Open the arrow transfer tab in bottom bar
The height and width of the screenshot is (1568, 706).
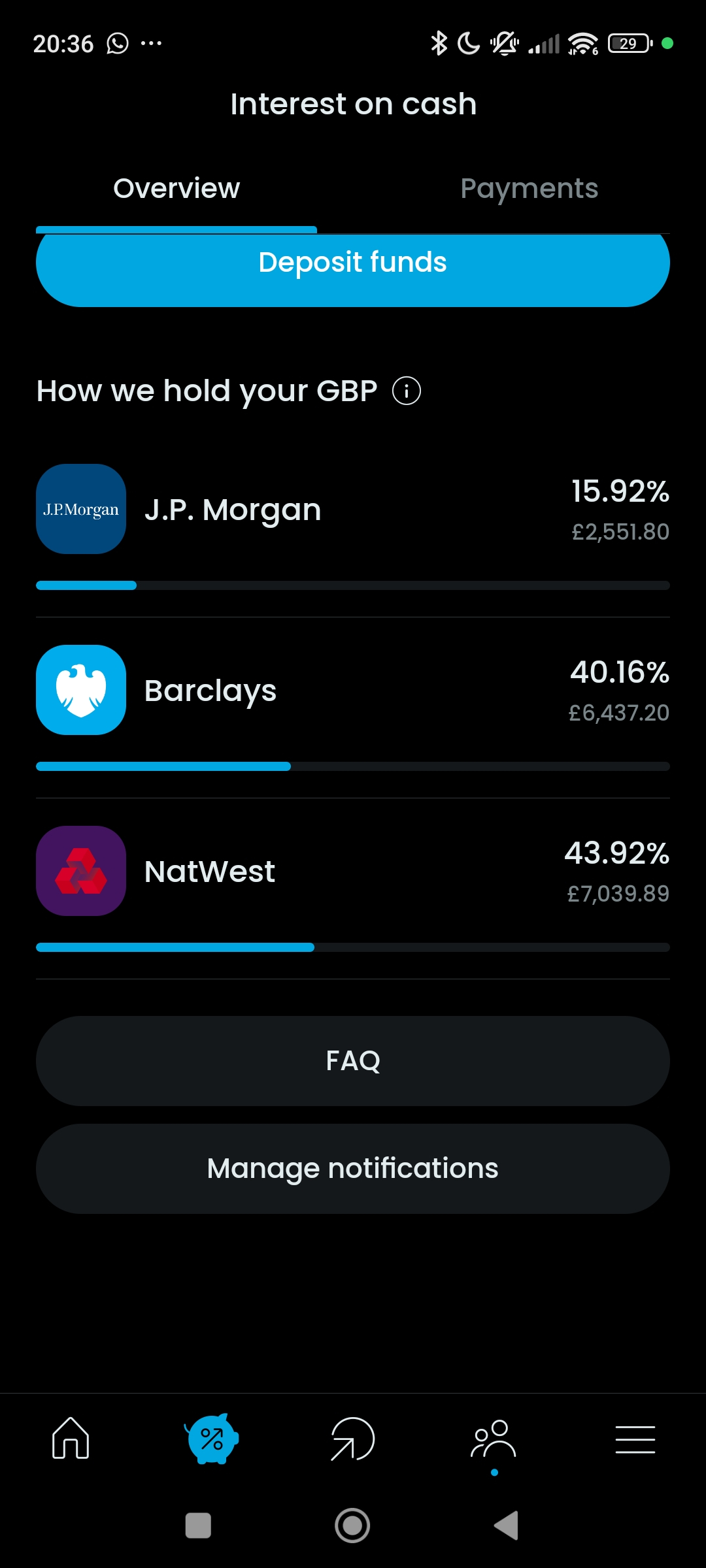pyautogui.click(x=353, y=1439)
